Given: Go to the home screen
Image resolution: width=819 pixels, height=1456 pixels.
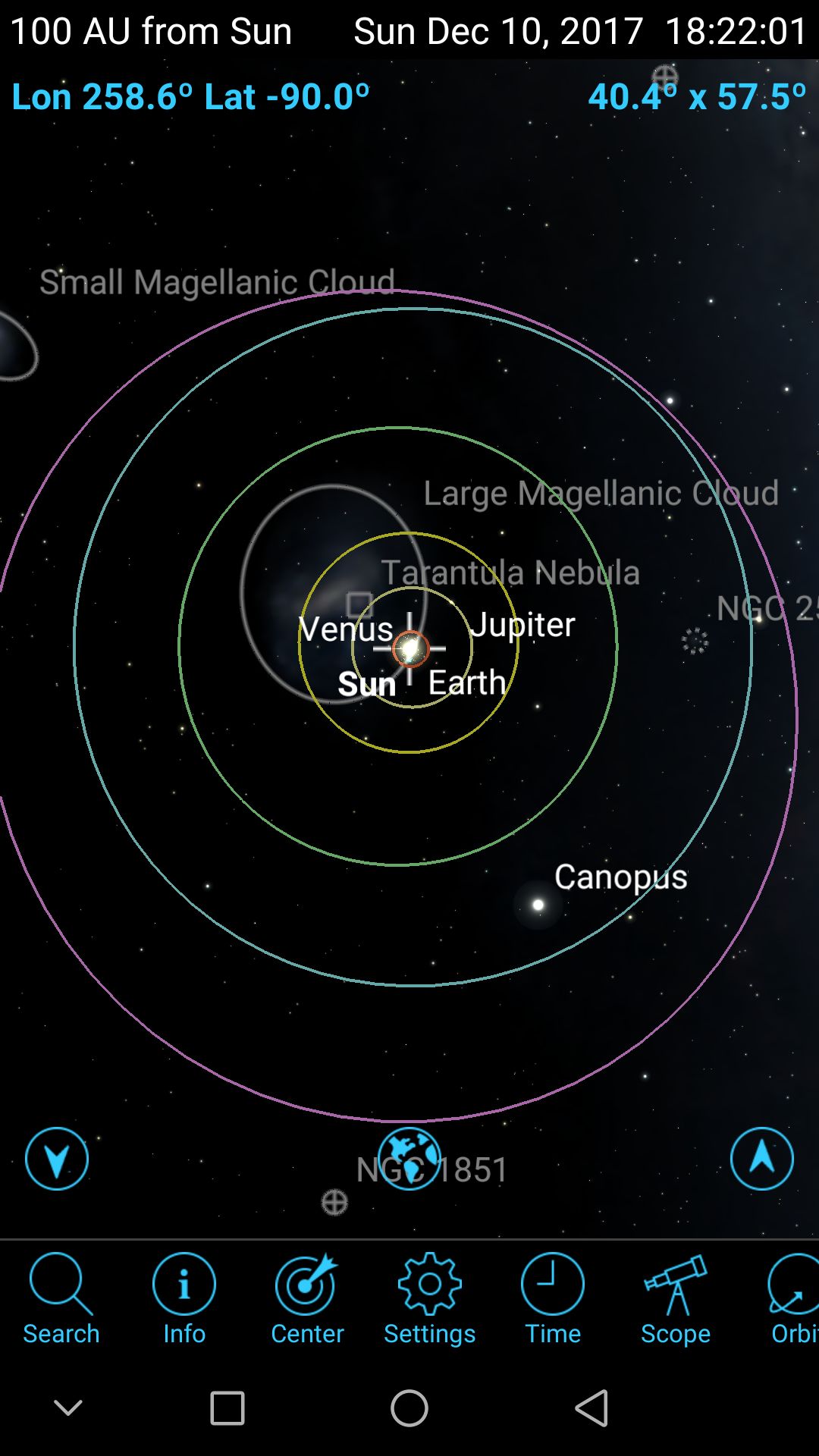Looking at the screenshot, I should [x=409, y=1408].
